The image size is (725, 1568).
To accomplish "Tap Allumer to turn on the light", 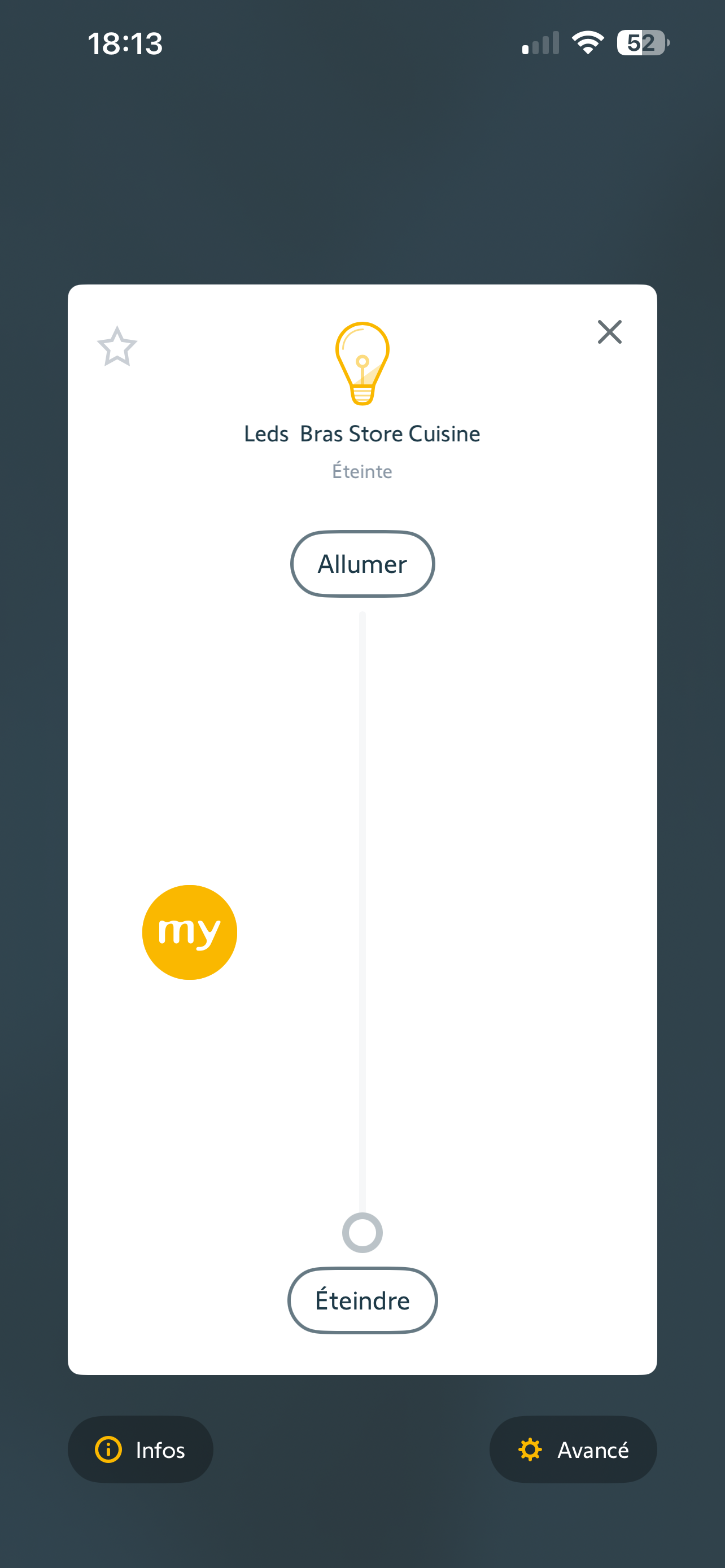I will [362, 564].
